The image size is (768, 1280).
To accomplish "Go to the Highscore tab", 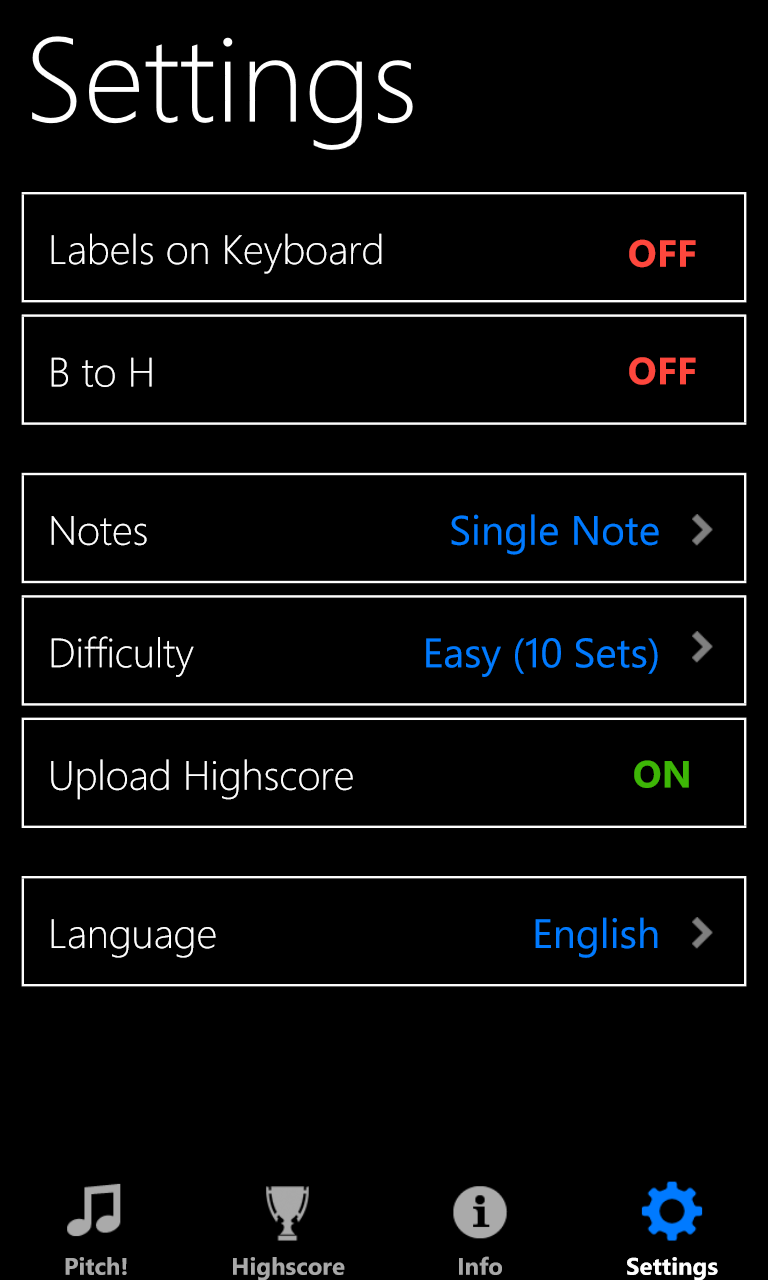I will click(x=288, y=1229).
